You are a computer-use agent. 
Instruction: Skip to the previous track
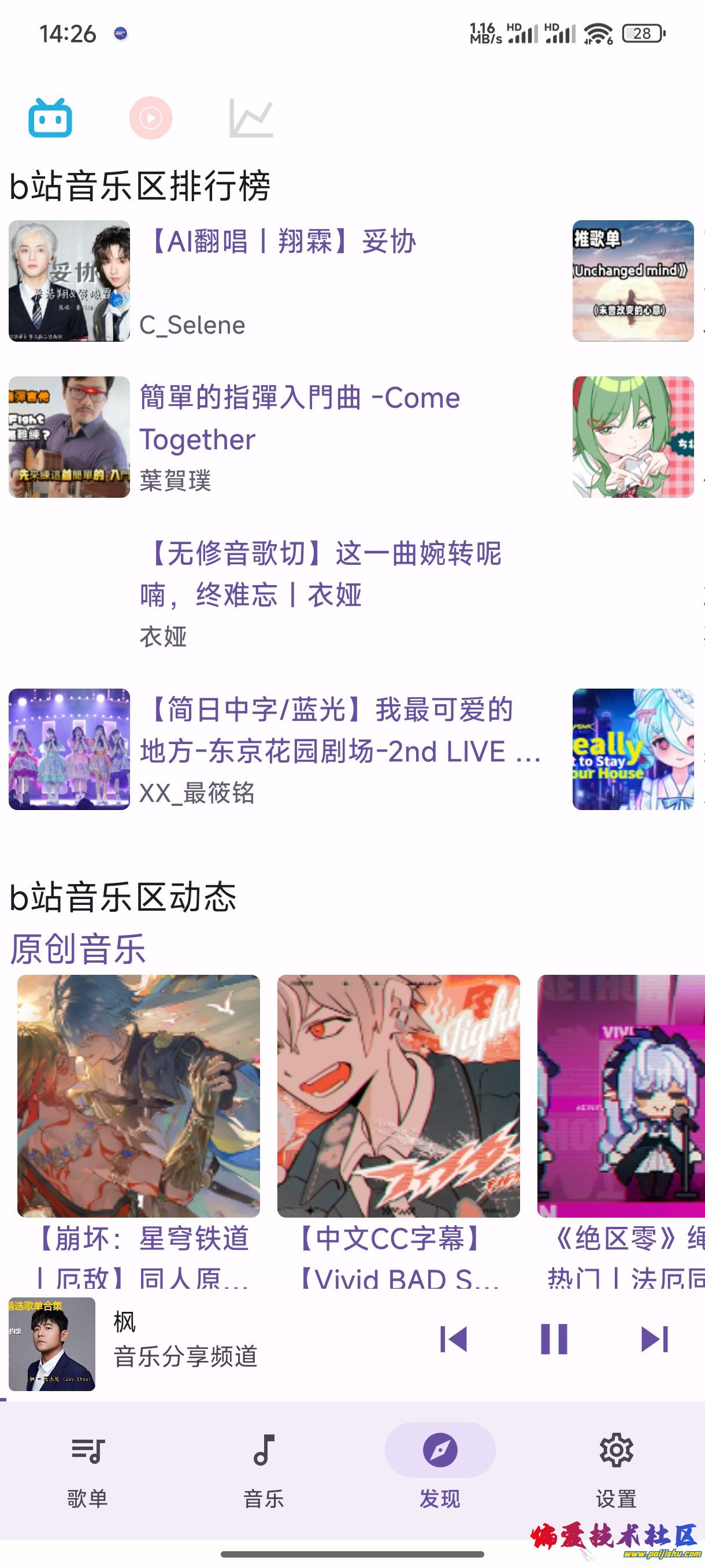coord(453,1339)
